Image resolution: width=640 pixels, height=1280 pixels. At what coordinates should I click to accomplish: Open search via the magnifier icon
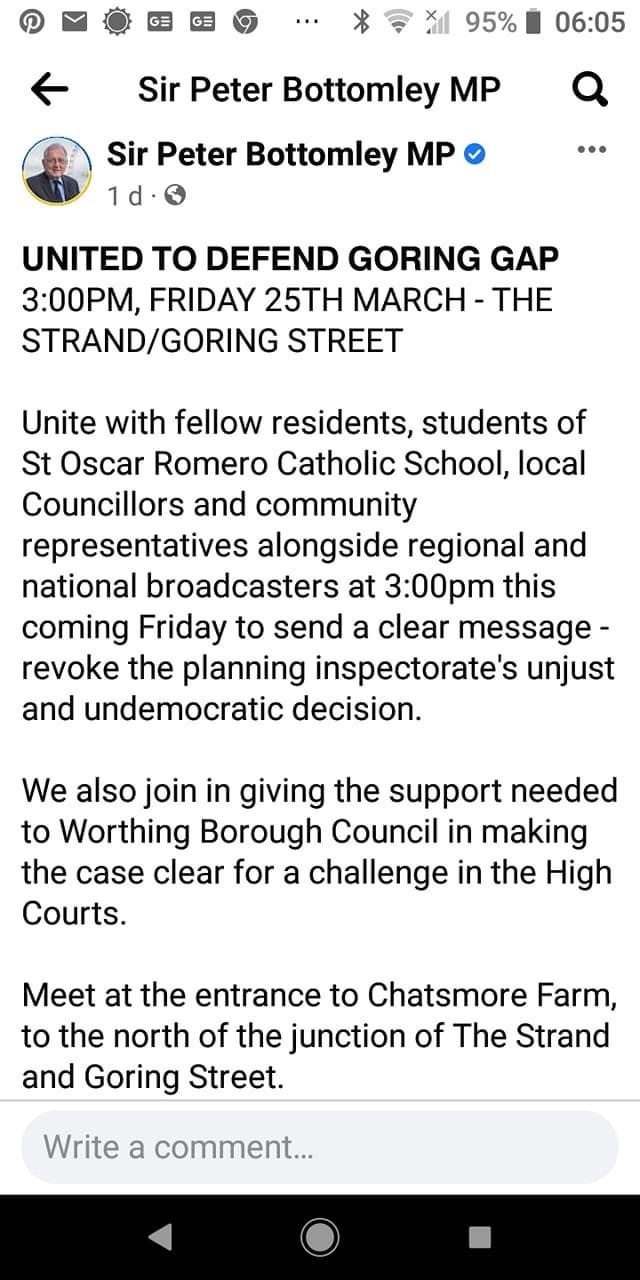coord(590,91)
